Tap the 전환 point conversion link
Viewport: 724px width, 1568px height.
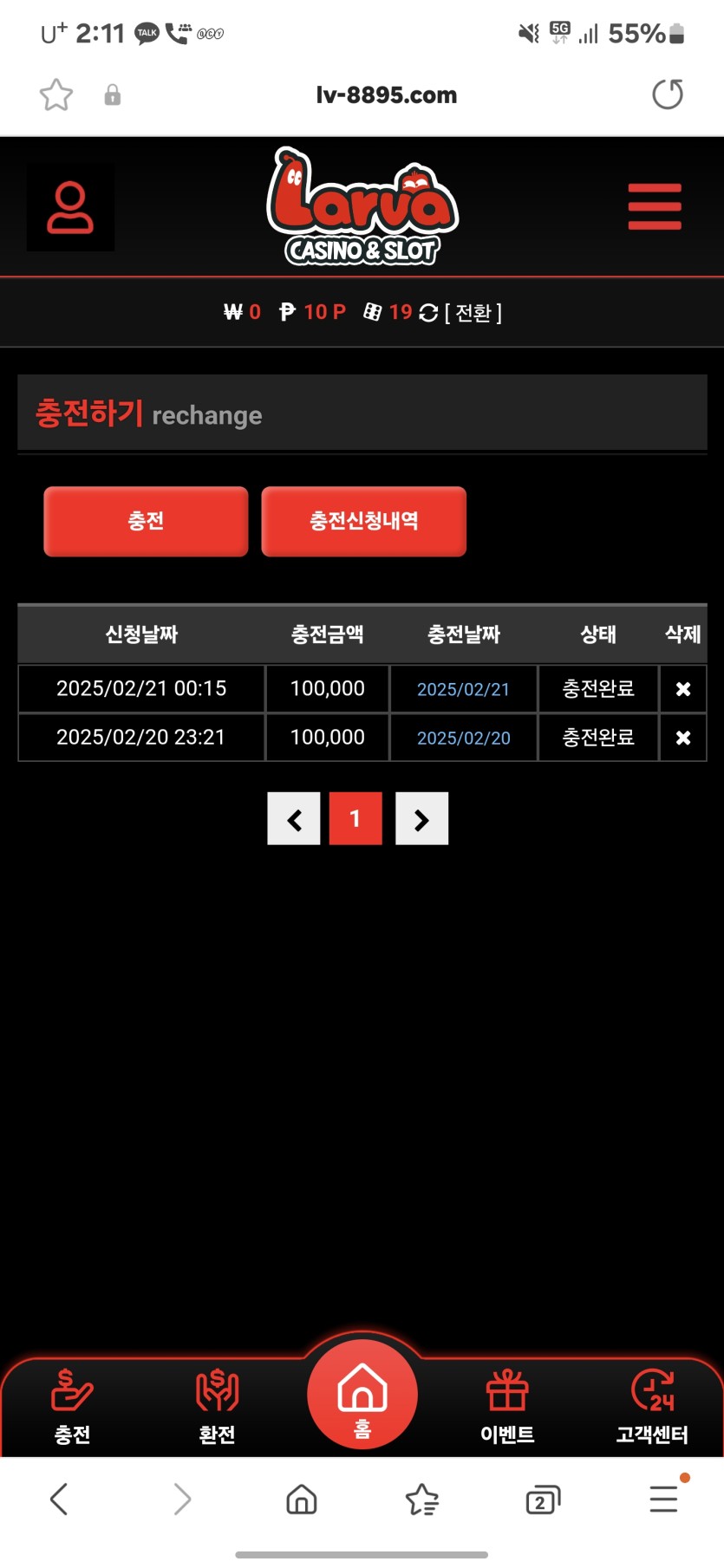pyautogui.click(x=473, y=312)
